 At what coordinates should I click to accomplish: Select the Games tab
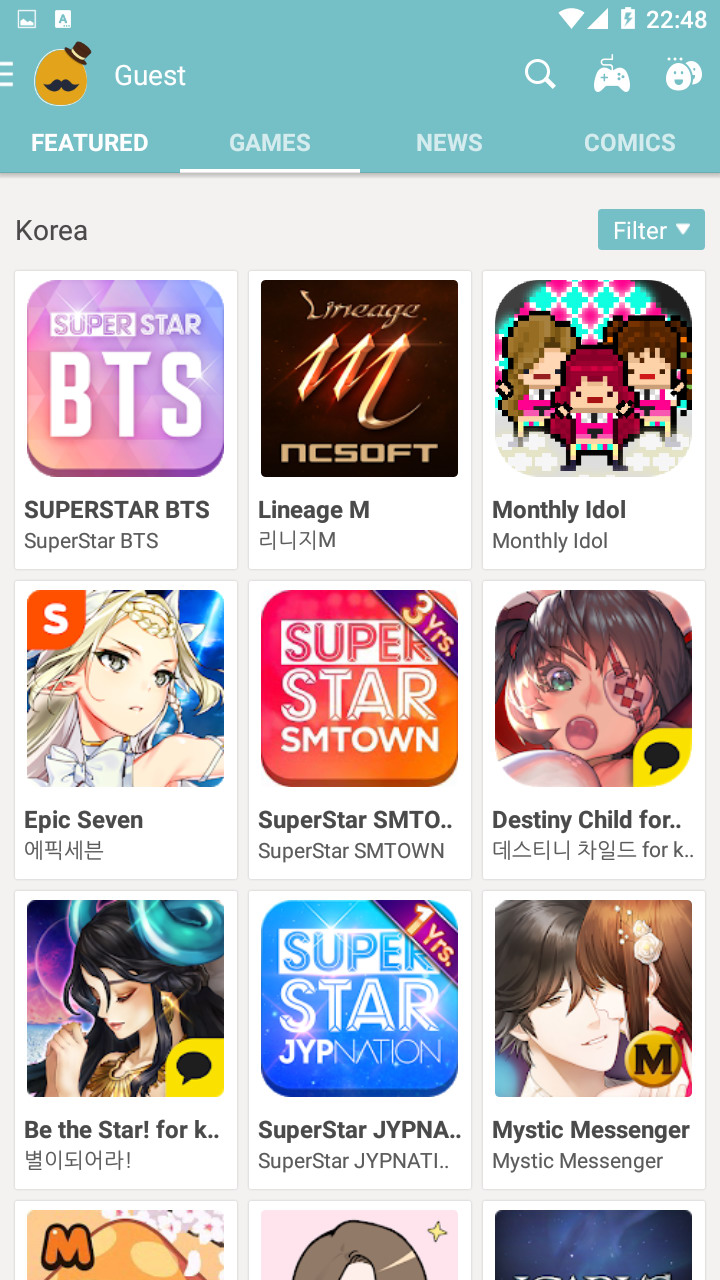coord(270,143)
